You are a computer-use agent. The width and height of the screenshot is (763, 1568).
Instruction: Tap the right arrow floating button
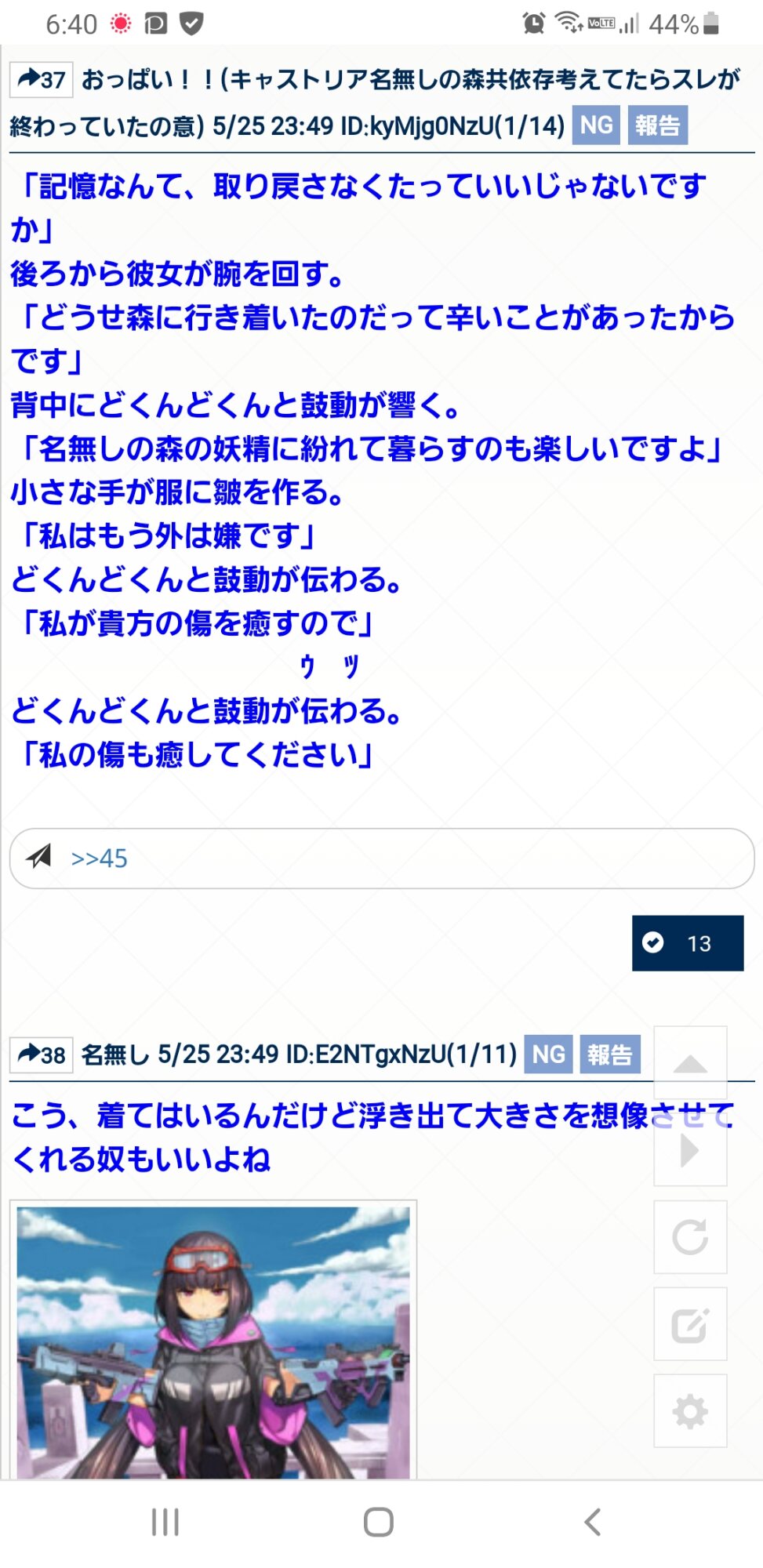coord(690,1150)
